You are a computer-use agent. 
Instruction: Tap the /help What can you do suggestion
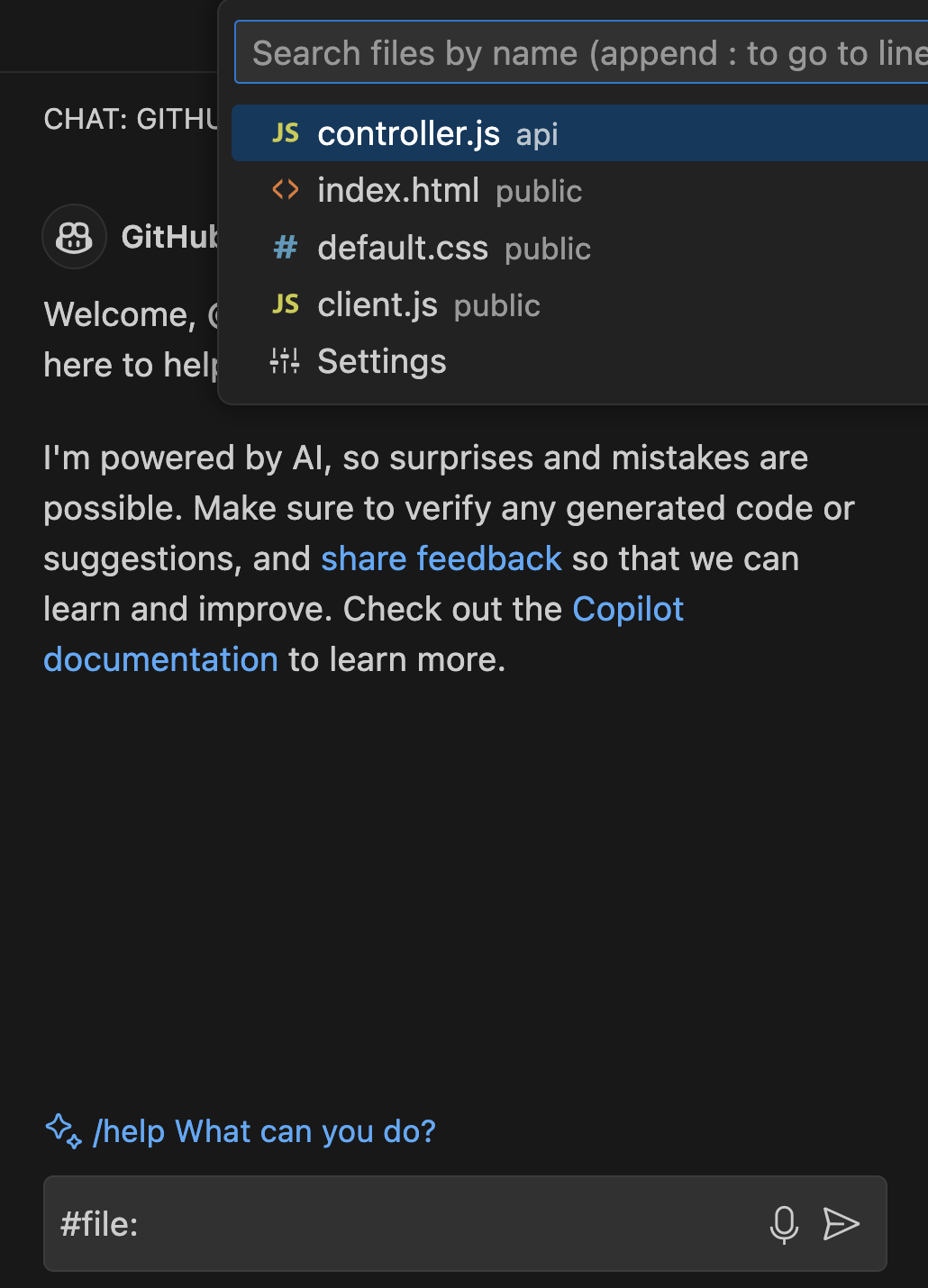click(x=263, y=1131)
